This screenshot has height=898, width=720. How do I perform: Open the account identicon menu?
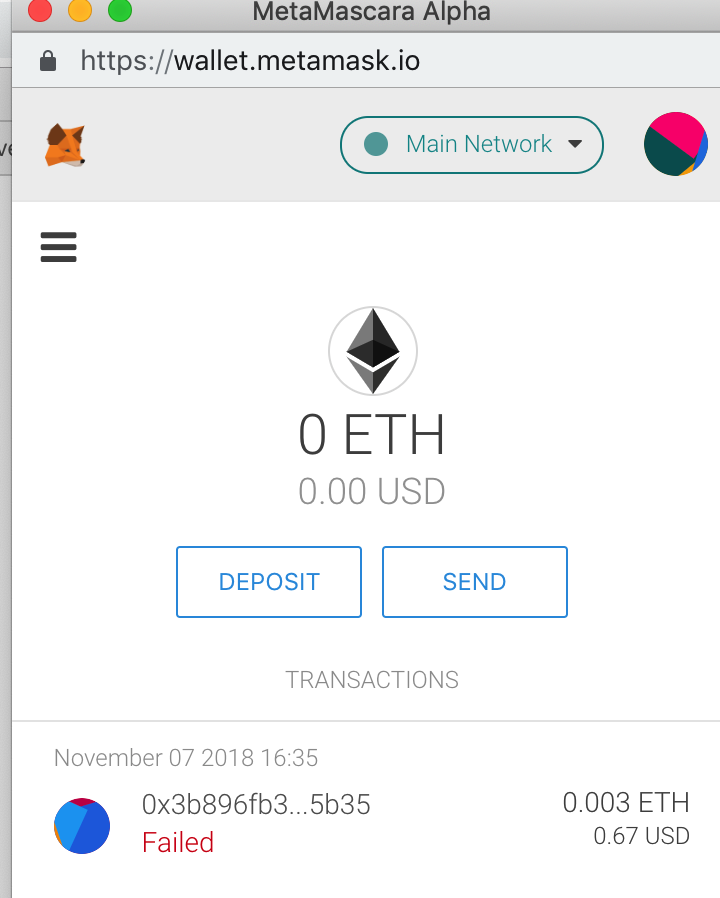(675, 145)
